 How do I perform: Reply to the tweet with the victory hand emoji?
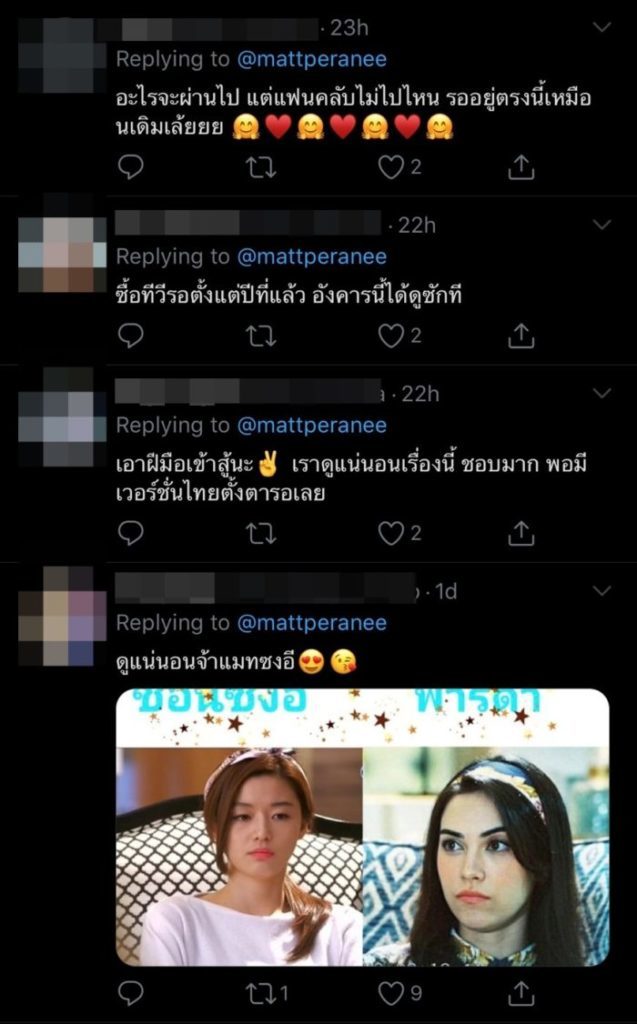click(131, 533)
